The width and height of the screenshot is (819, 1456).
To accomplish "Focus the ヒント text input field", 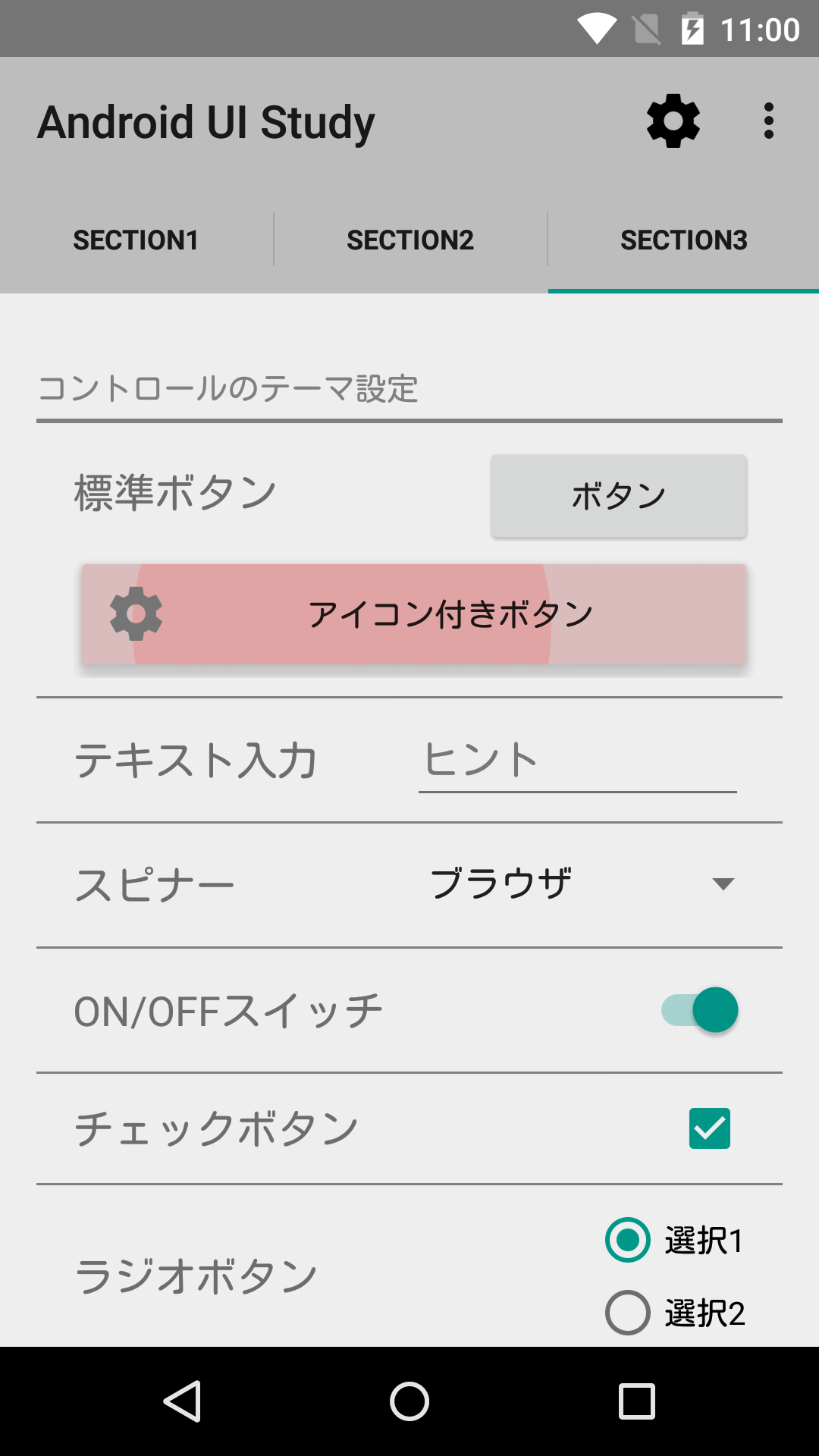I will [x=578, y=760].
